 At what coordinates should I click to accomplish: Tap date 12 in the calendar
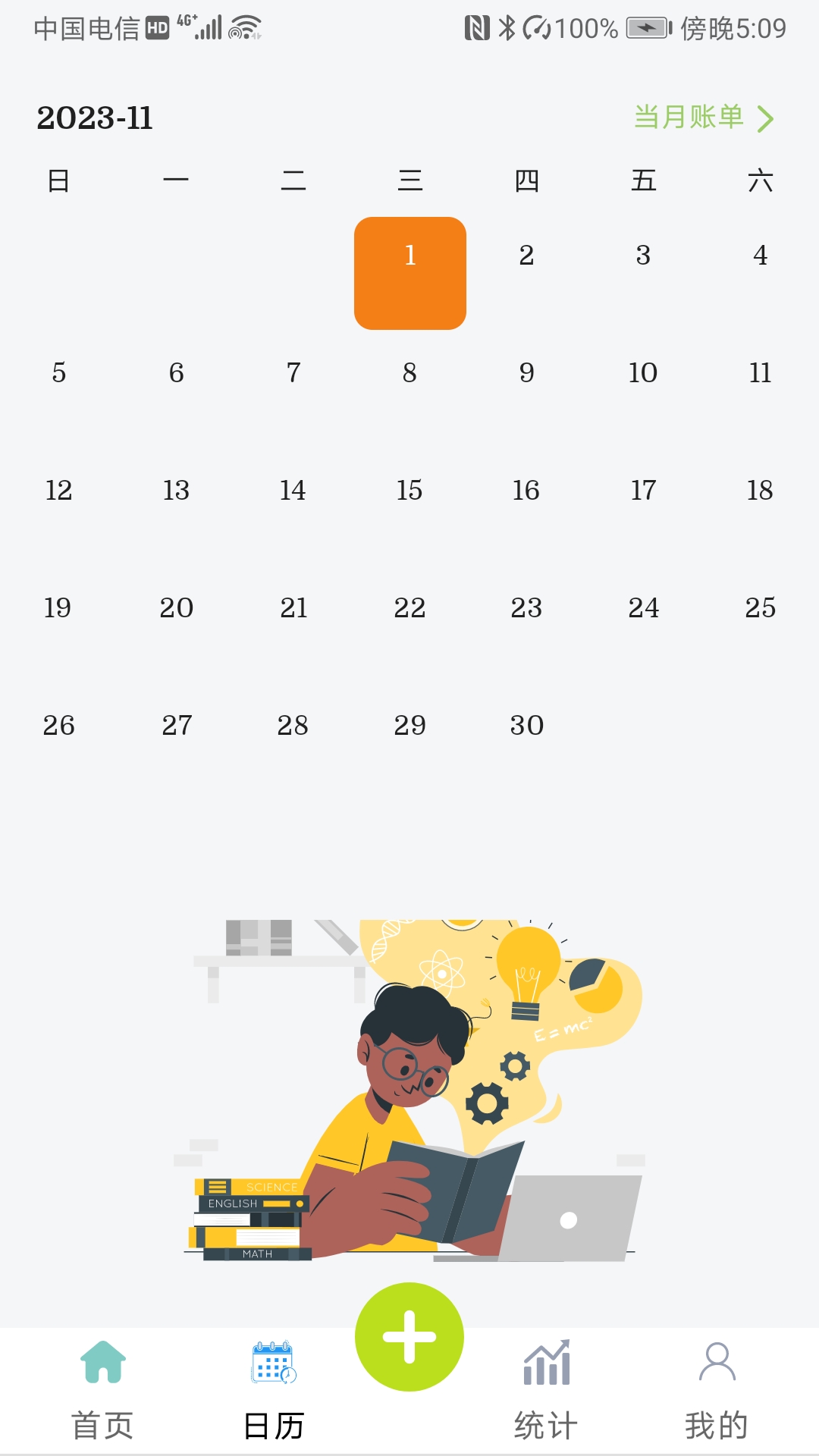pyautogui.click(x=58, y=491)
